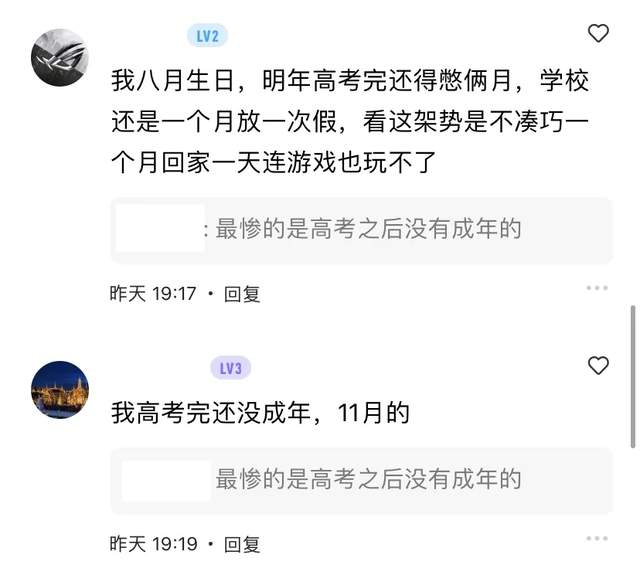Screen dimensions: 640x582
Task: Open the LV2 commenter's avatar
Action: point(60,57)
